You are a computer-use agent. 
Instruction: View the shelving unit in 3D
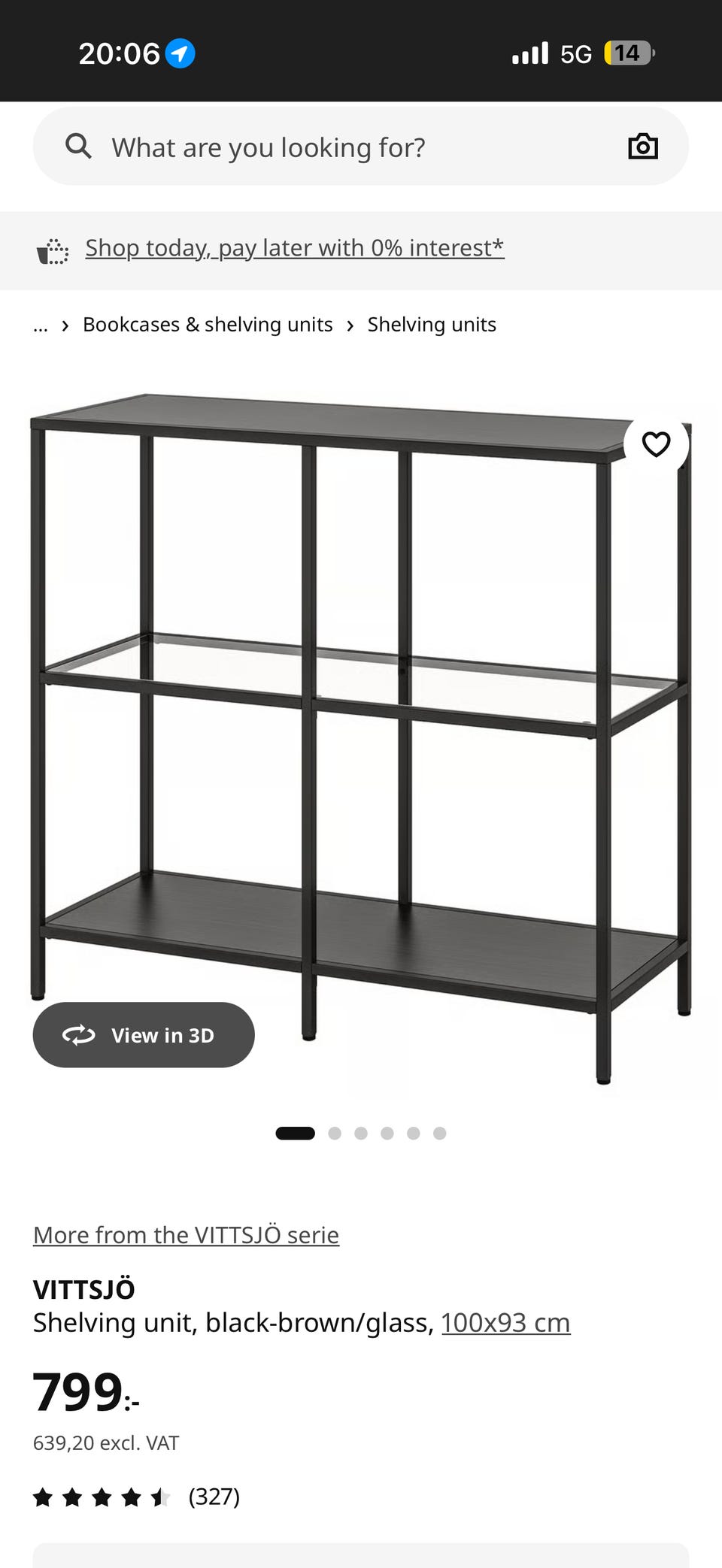click(144, 1035)
